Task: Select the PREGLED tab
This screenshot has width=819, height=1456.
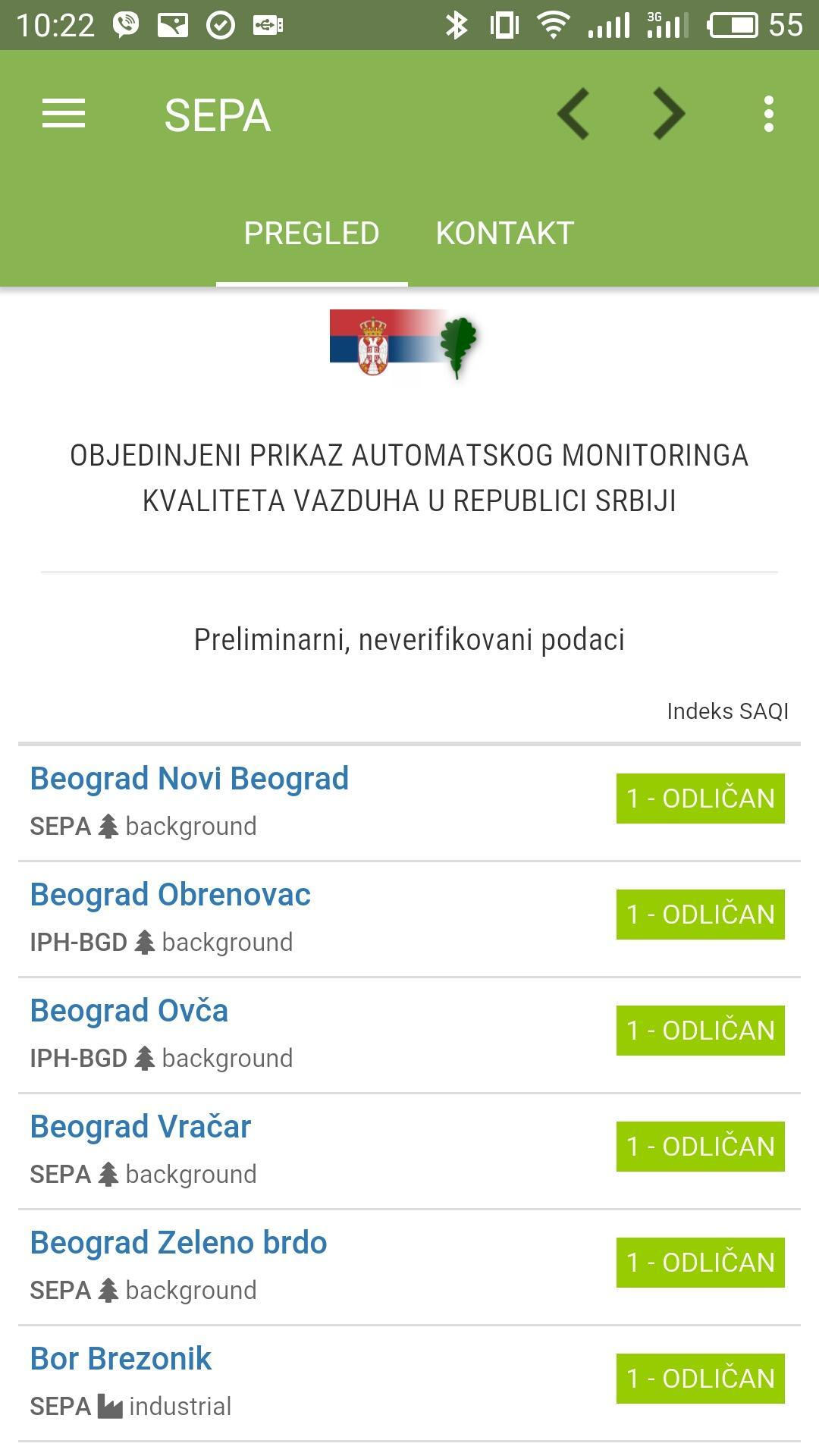Action: tap(312, 234)
